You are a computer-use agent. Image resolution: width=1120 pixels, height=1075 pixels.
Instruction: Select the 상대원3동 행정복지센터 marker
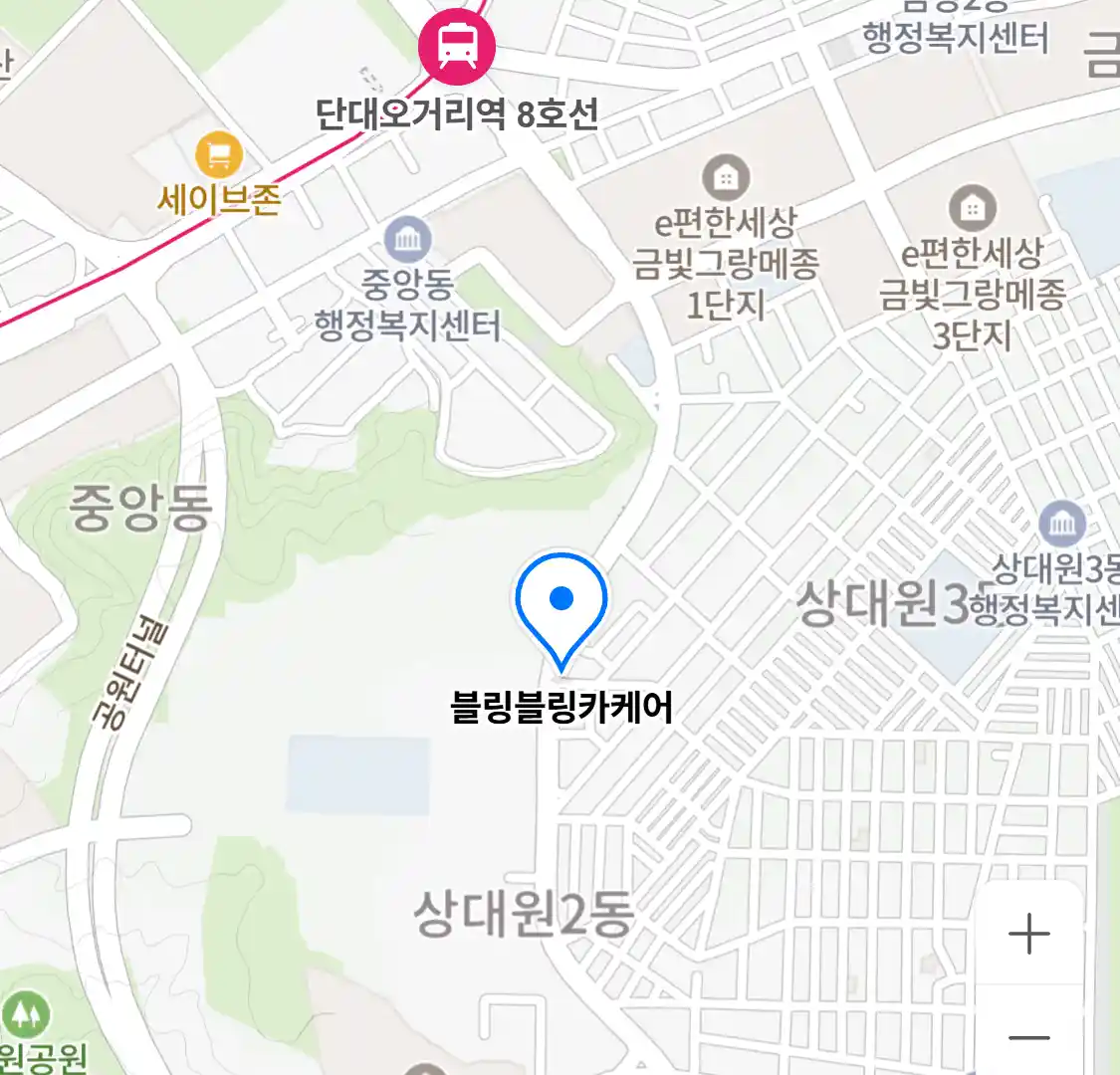(1061, 524)
